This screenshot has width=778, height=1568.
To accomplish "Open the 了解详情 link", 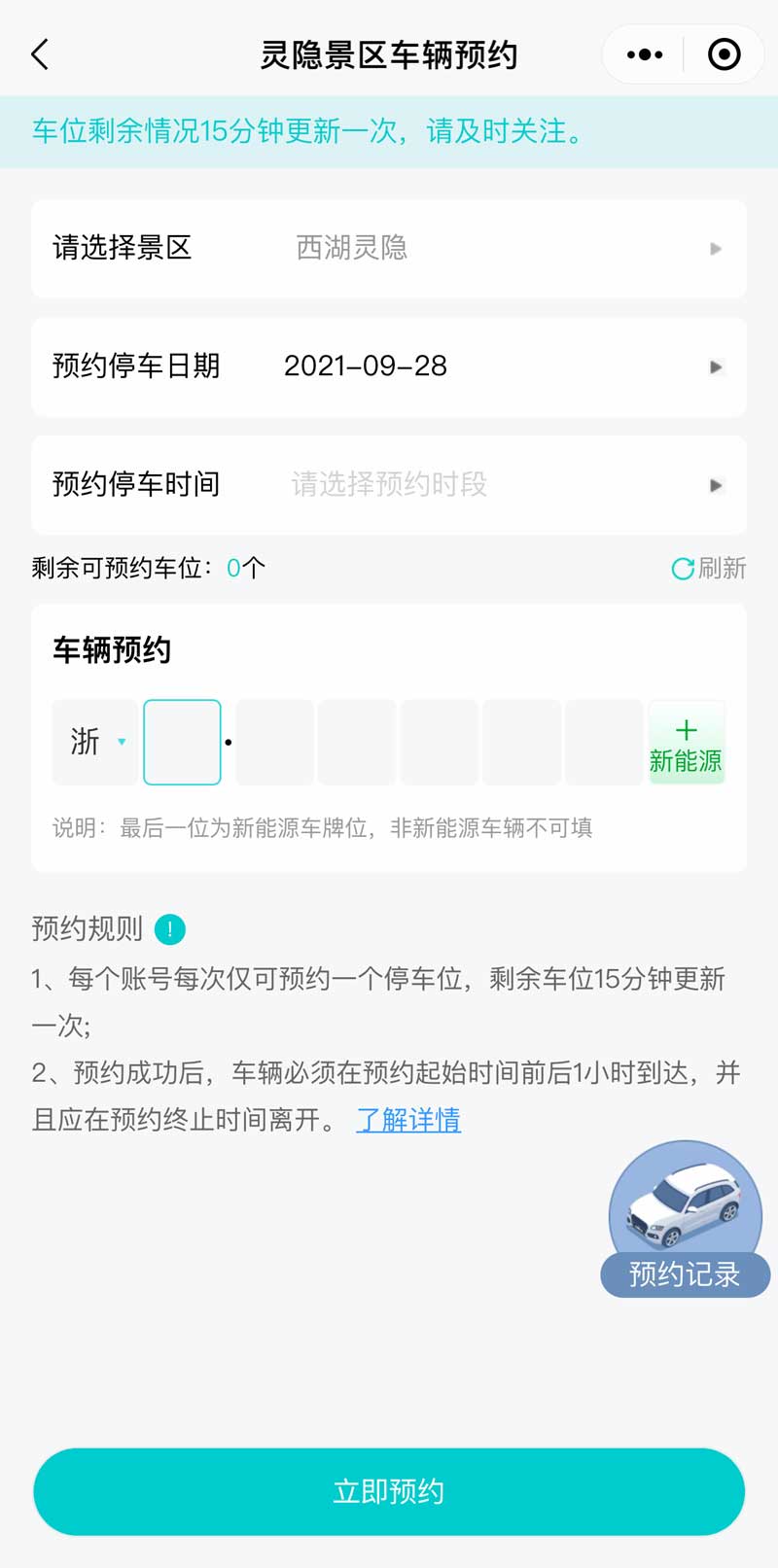I will coord(408,1120).
